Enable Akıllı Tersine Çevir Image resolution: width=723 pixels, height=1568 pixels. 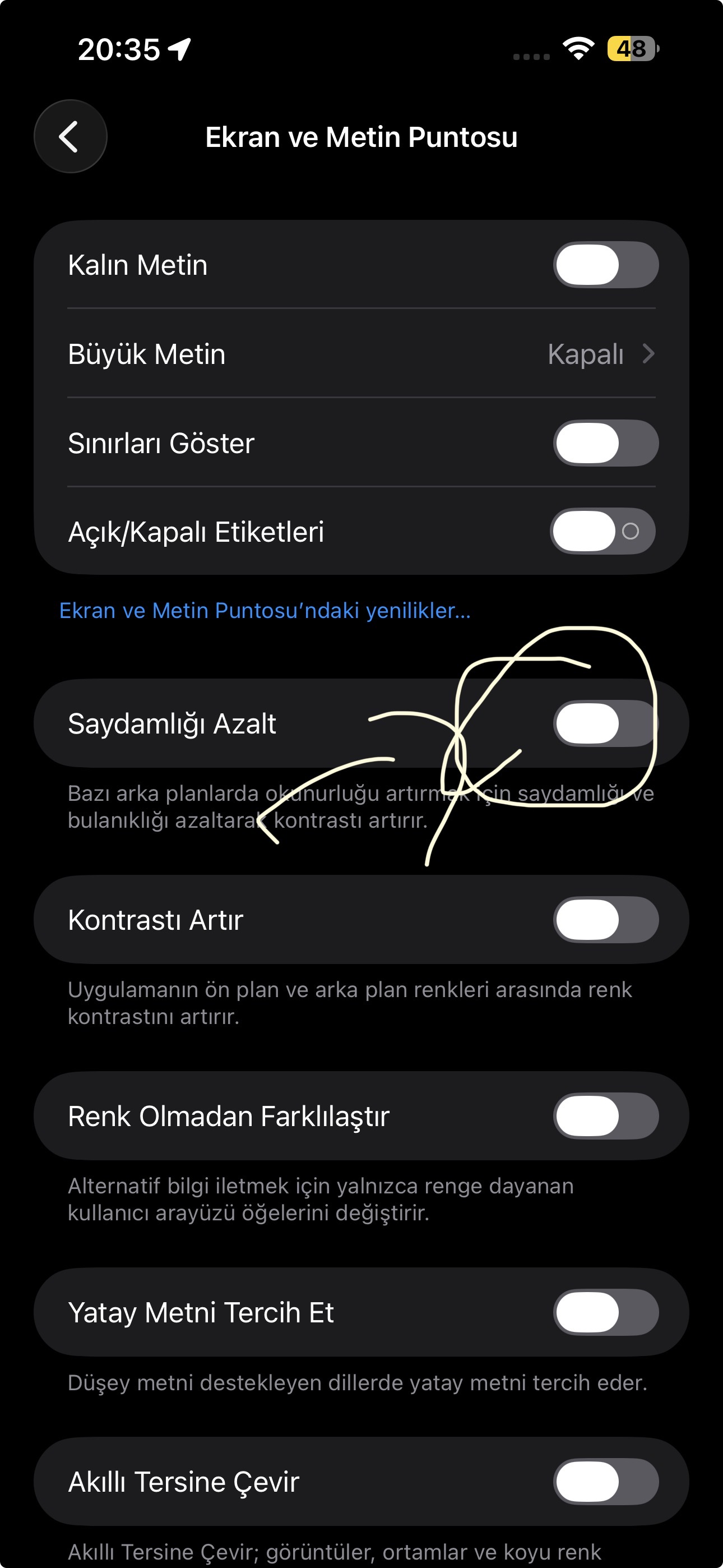[605, 1481]
